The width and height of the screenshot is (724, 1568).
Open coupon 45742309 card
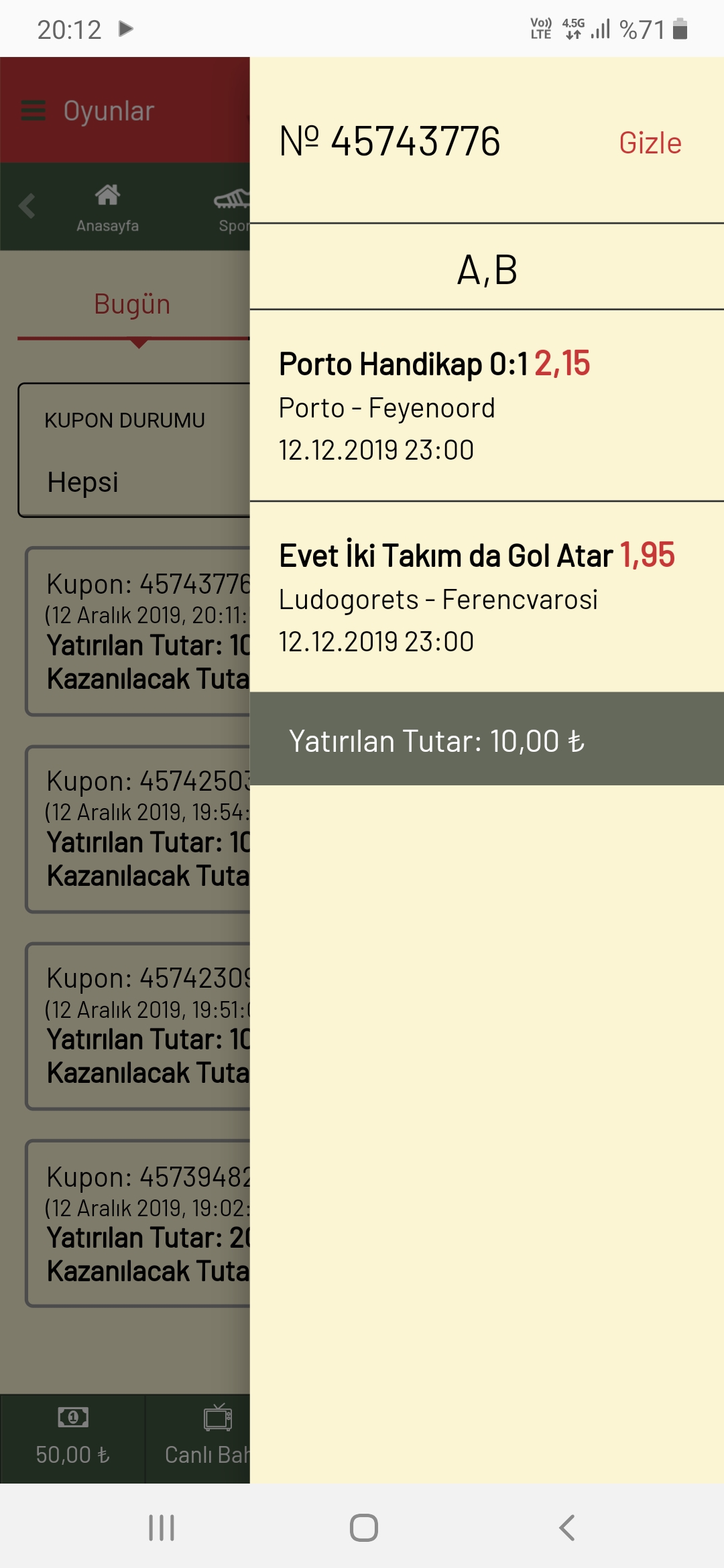[138, 1026]
